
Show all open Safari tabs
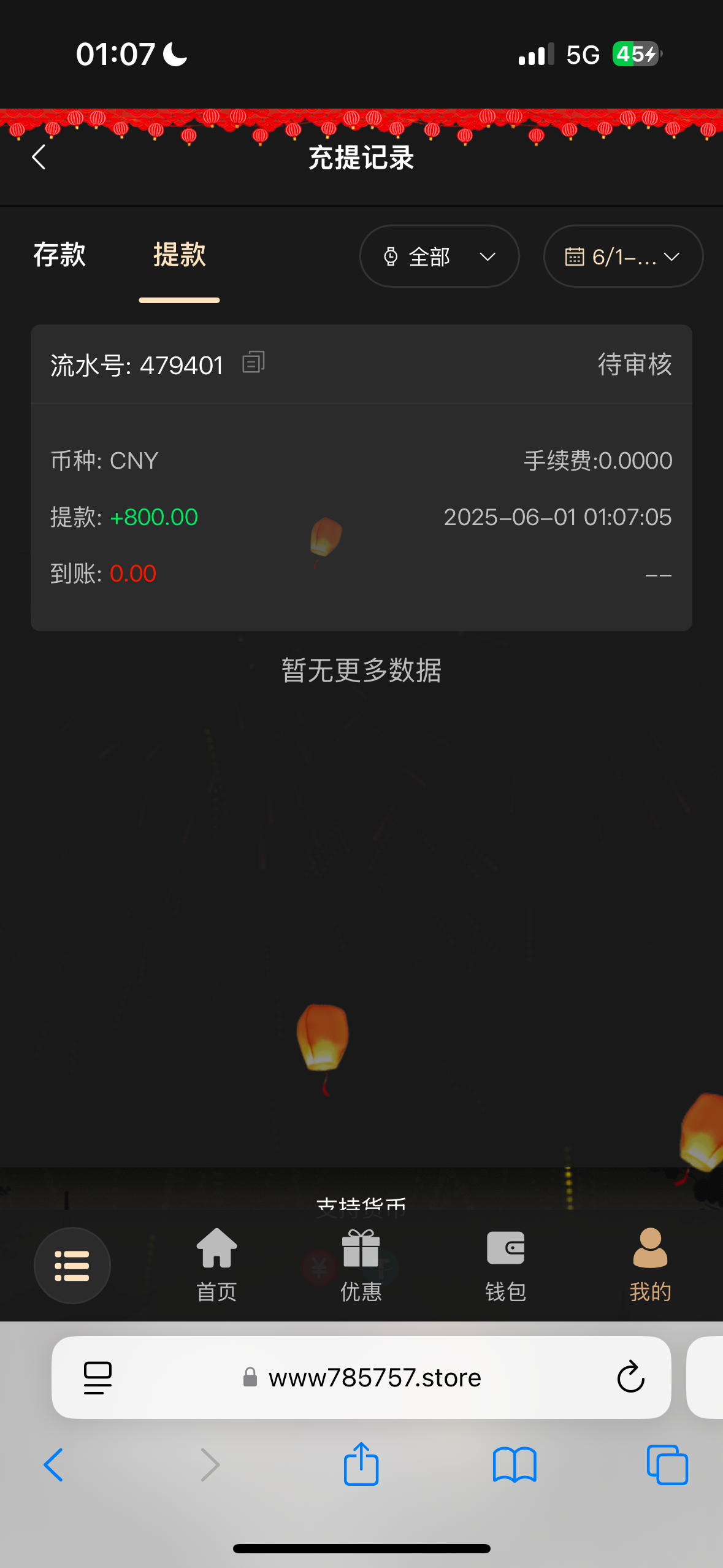[x=667, y=1465]
